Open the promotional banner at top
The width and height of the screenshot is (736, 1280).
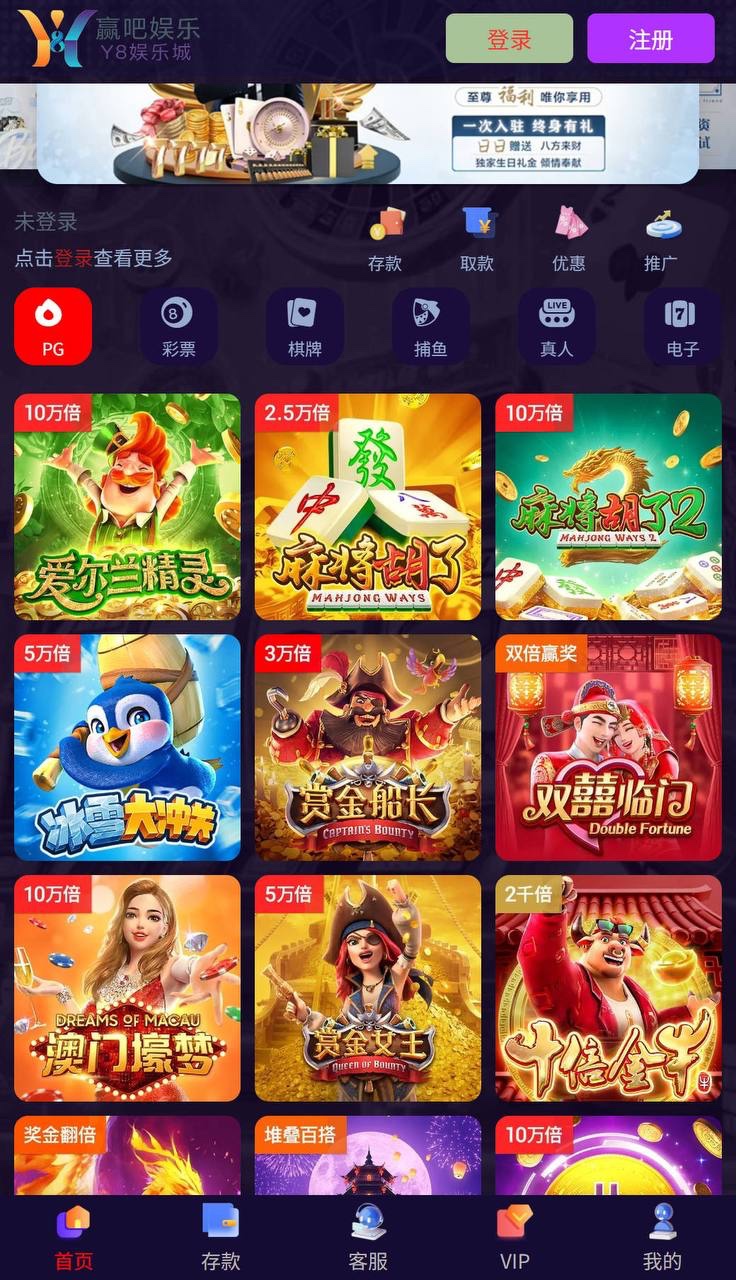pyautogui.click(x=367, y=133)
